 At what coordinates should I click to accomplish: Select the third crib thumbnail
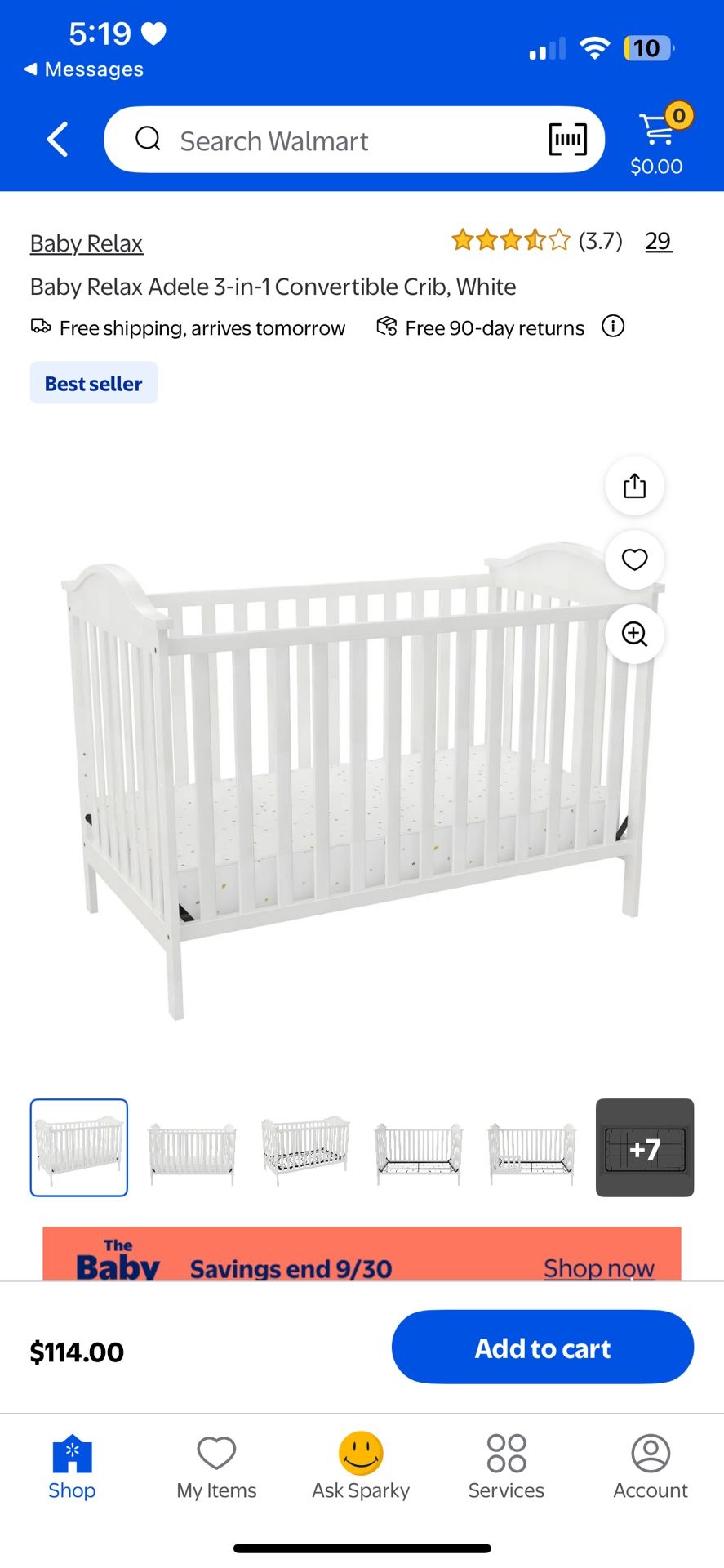305,1148
